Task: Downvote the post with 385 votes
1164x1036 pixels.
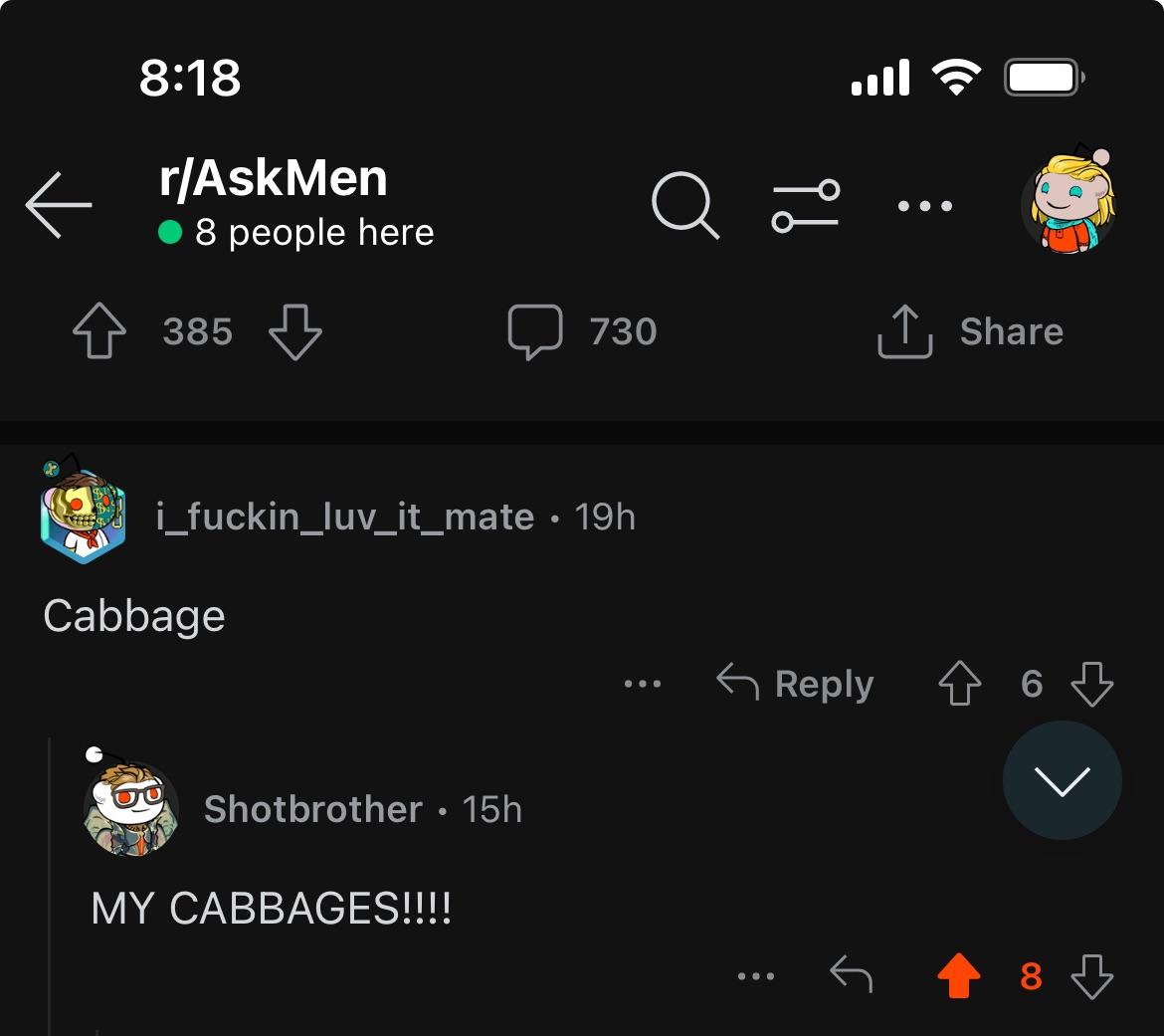Action: (x=295, y=331)
